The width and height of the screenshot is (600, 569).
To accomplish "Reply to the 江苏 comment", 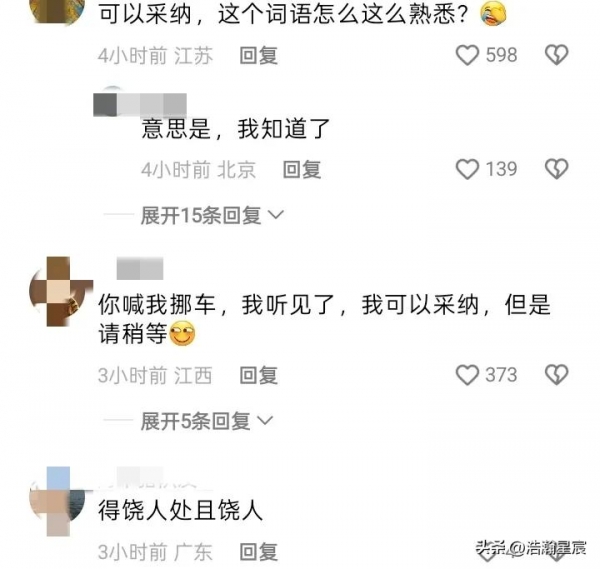I will pos(258,56).
